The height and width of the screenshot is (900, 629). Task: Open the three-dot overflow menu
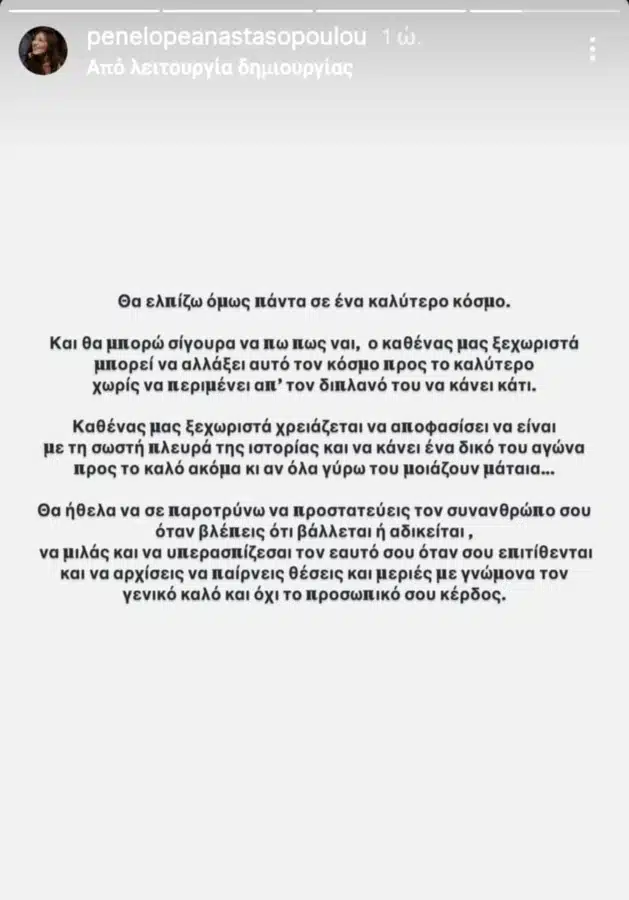(x=593, y=49)
